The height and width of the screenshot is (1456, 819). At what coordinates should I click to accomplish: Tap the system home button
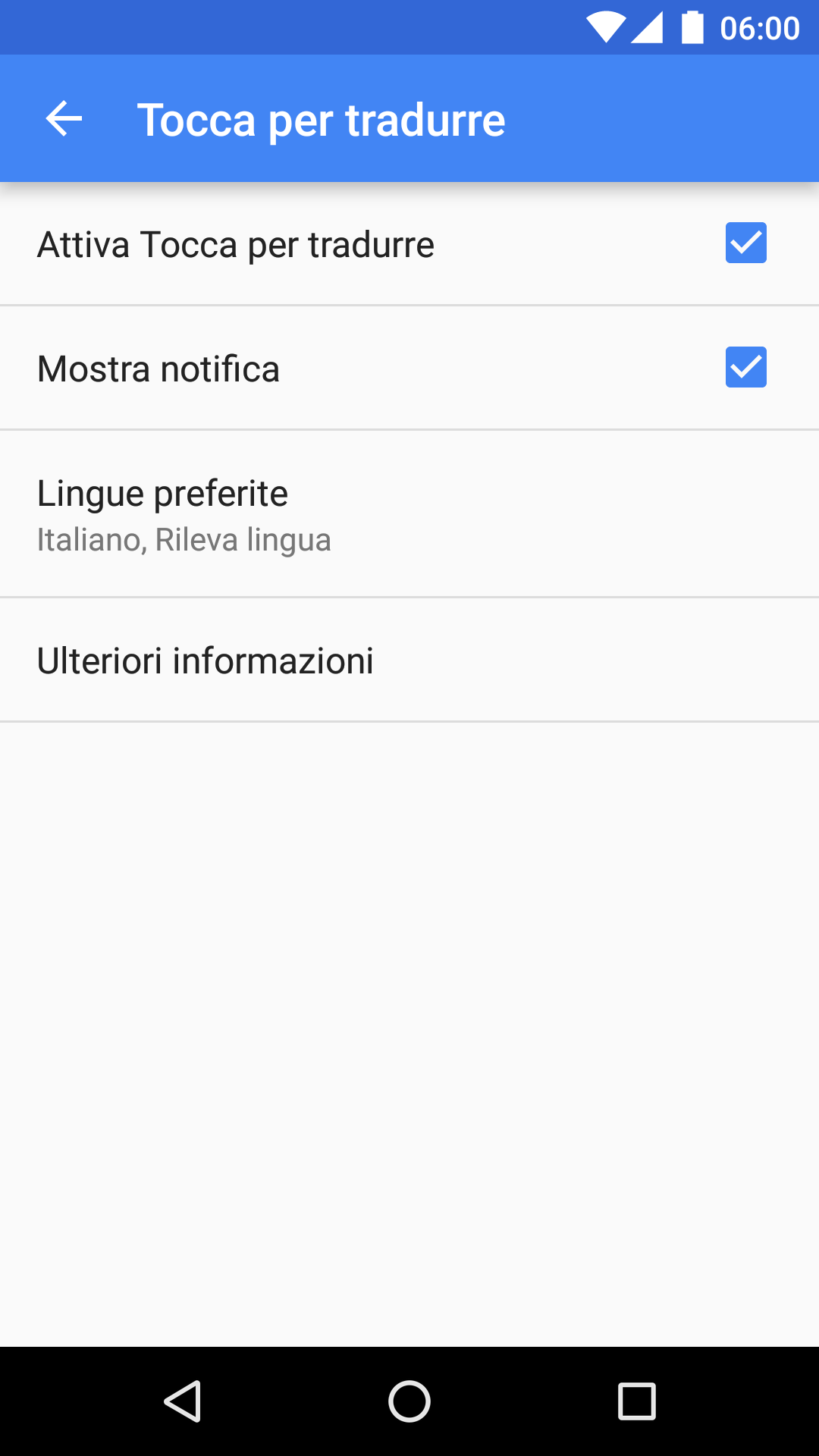(x=409, y=1401)
